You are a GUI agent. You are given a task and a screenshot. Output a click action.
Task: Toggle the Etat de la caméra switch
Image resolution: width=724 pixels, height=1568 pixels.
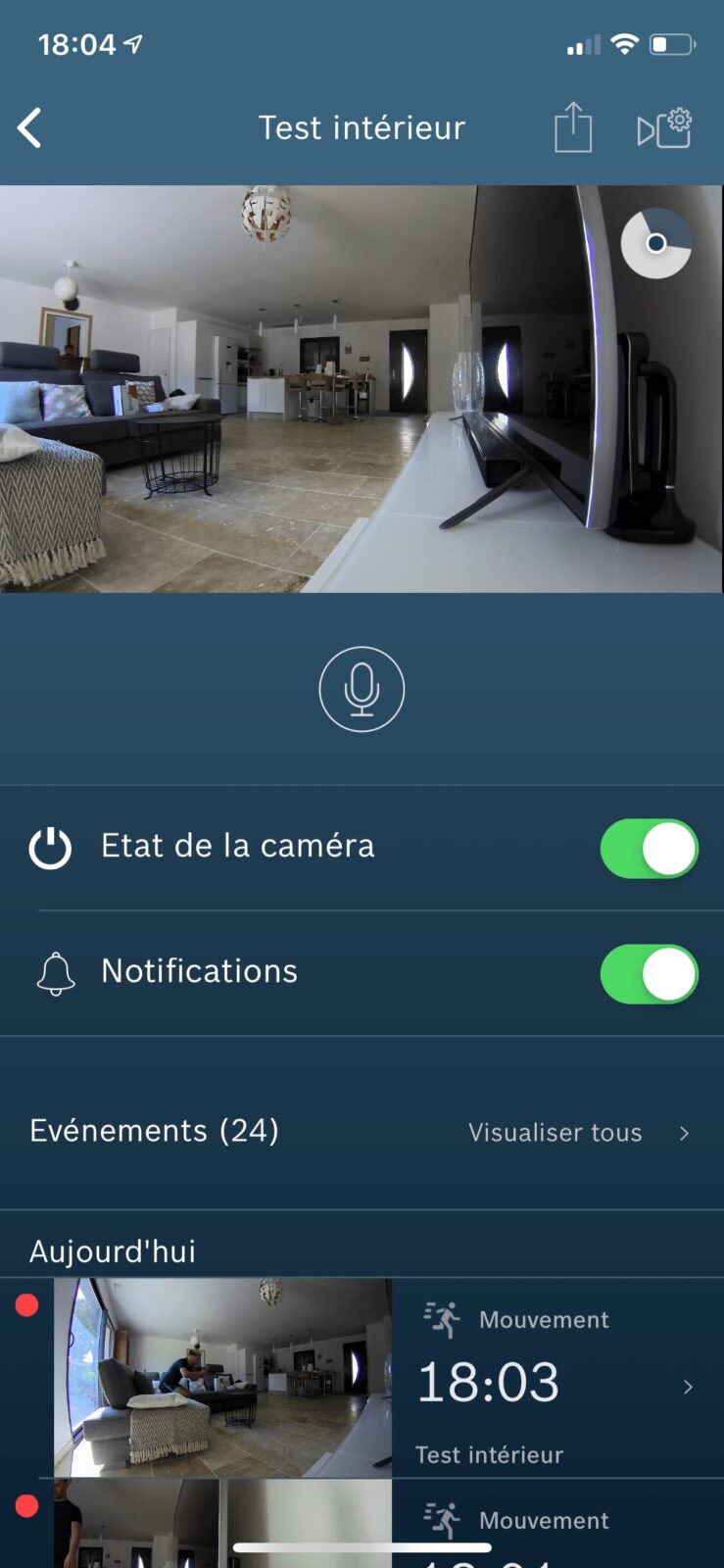point(649,849)
